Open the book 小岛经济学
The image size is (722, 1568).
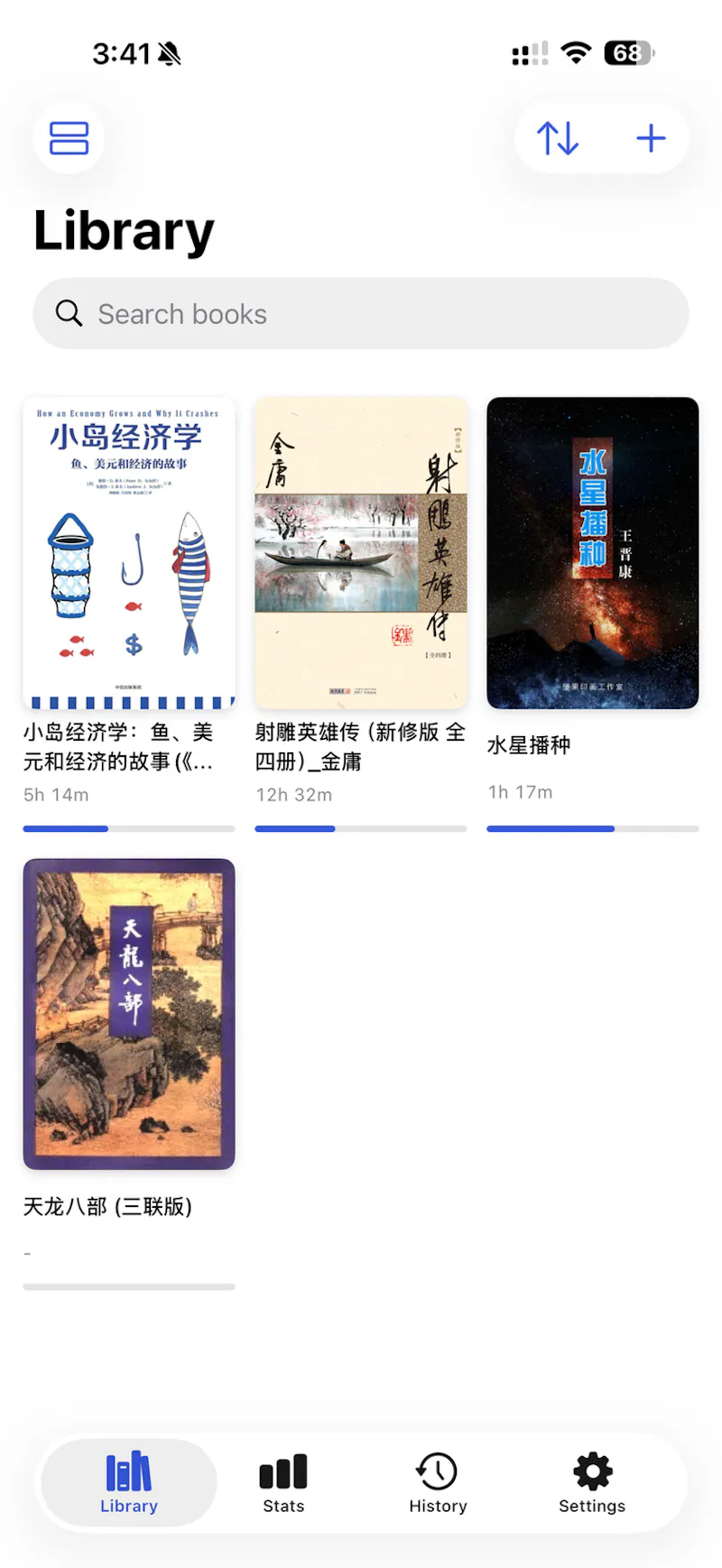pyautogui.click(x=129, y=553)
